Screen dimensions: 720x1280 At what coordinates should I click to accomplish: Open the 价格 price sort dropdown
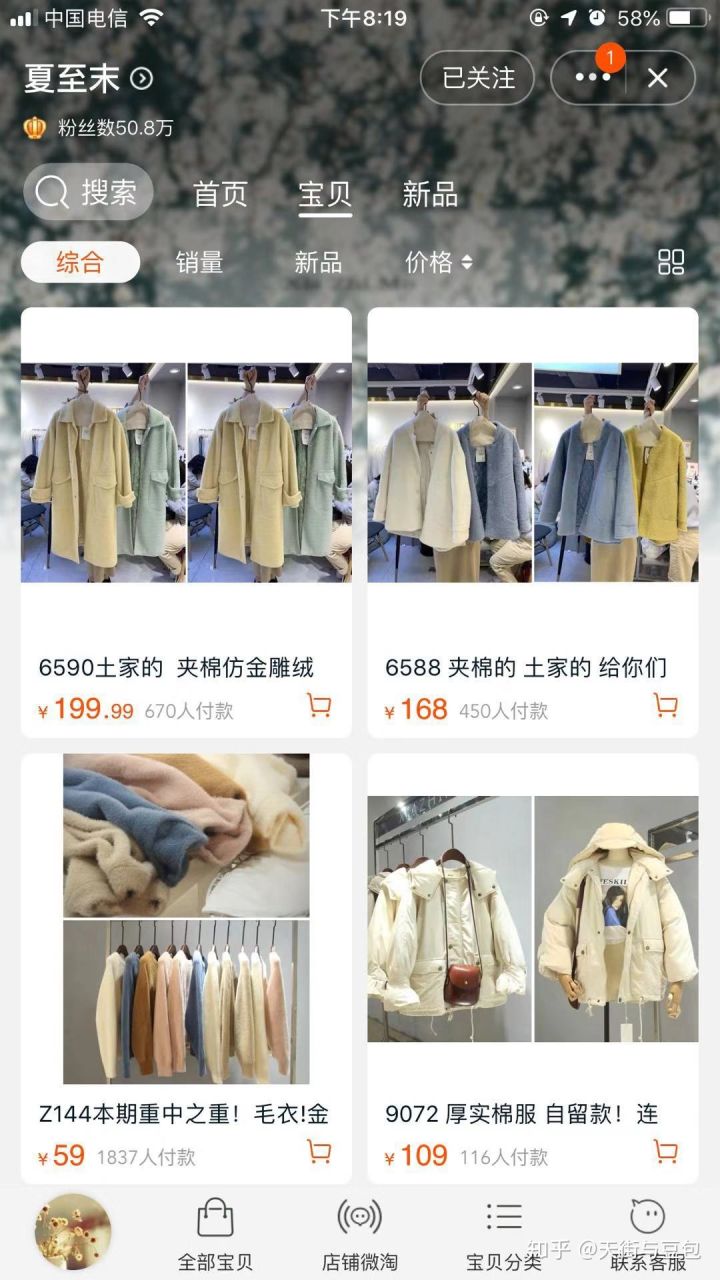pos(431,262)
